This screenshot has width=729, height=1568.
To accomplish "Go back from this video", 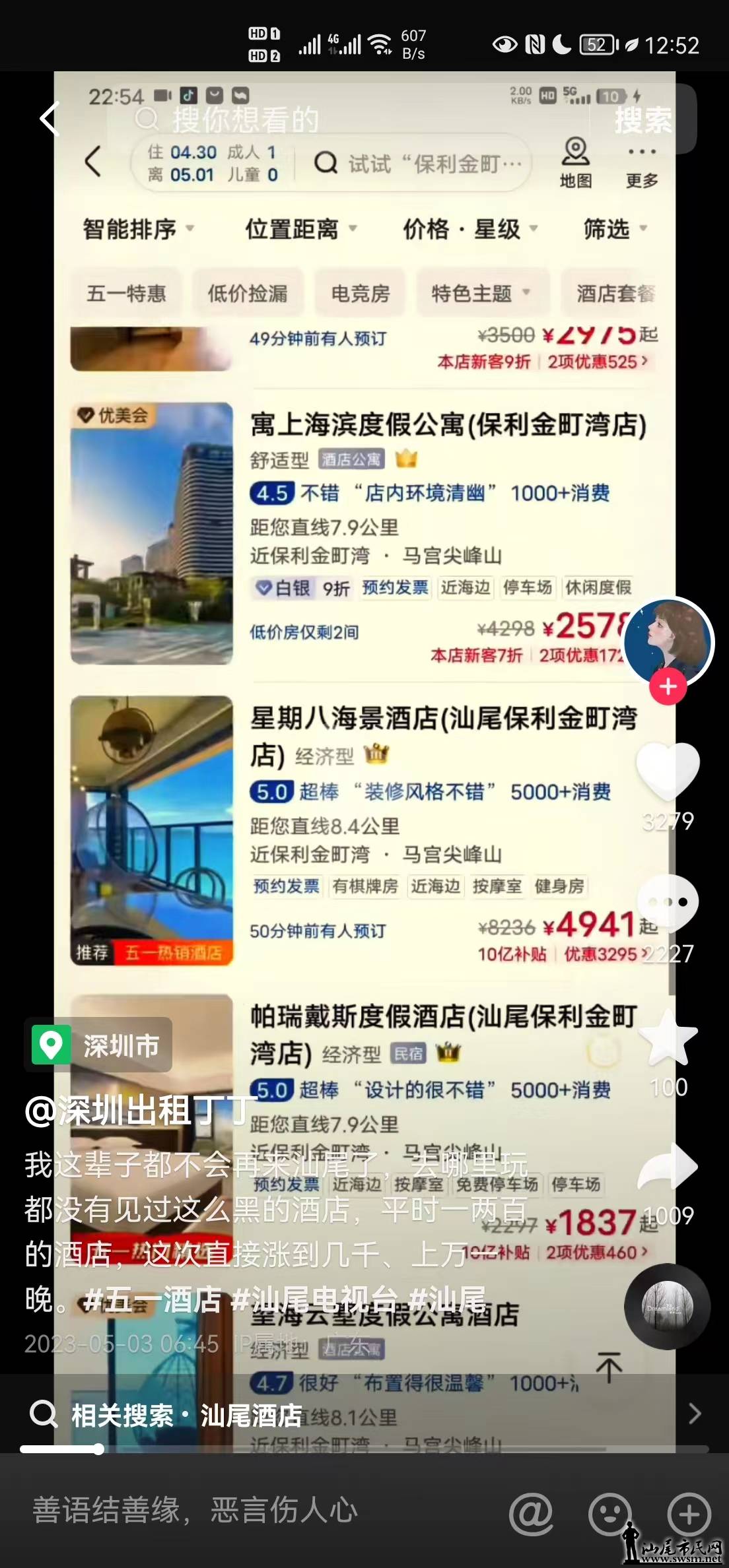I will [50, 119].
